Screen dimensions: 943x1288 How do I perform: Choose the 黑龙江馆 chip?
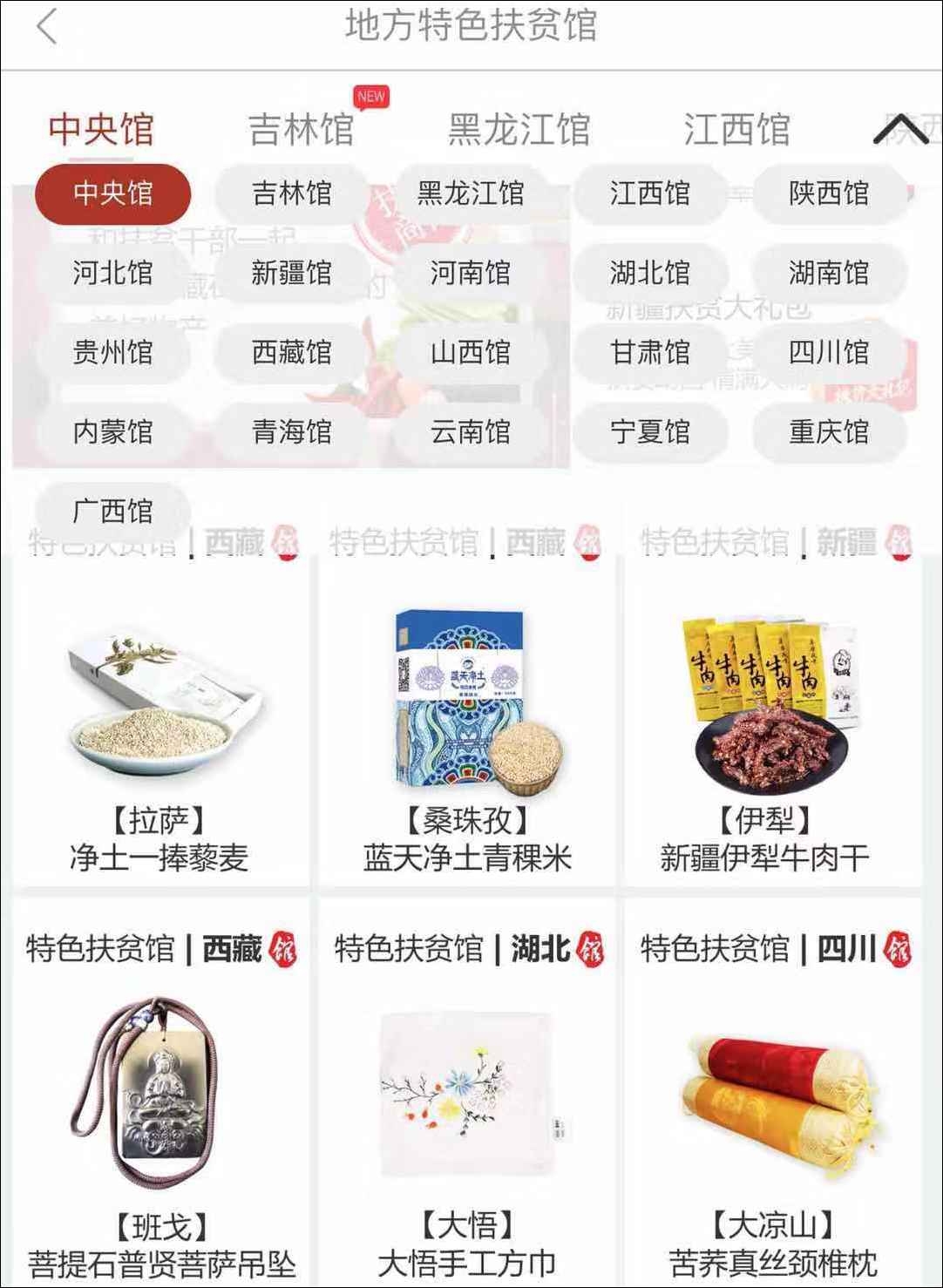[x=471, y=193]
